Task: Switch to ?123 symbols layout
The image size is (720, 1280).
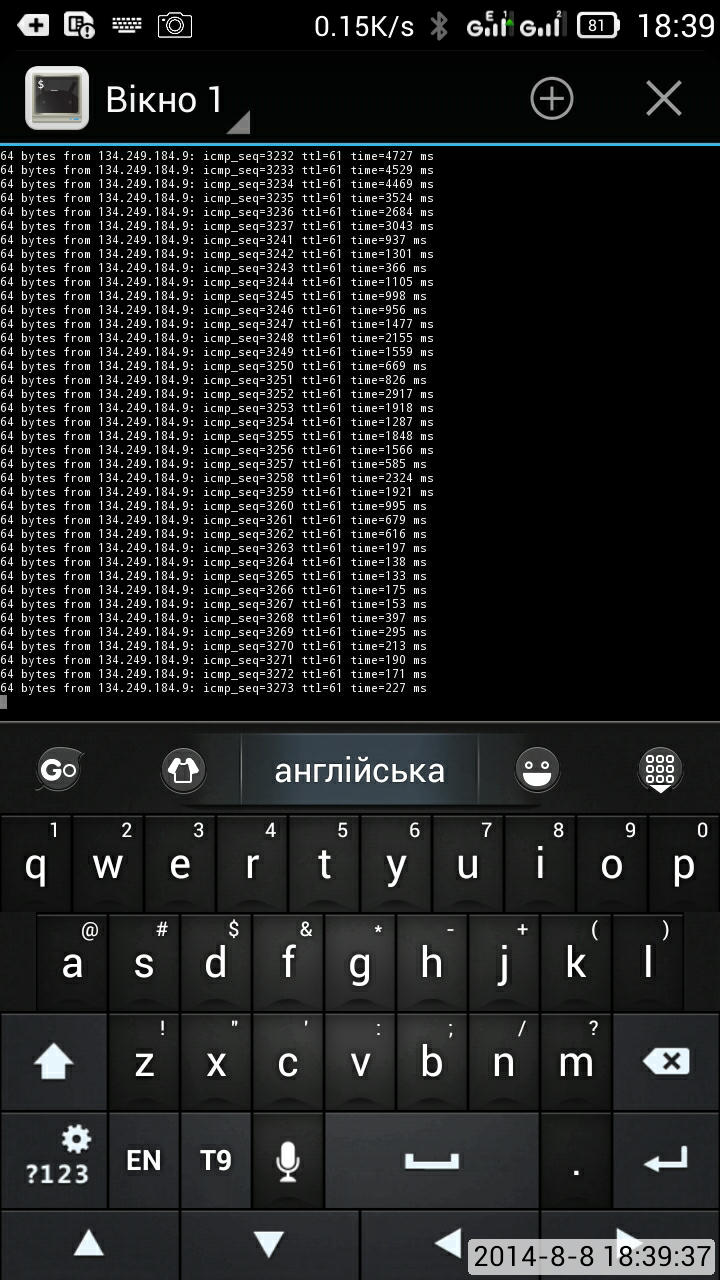Action: tap(56, 1160)
